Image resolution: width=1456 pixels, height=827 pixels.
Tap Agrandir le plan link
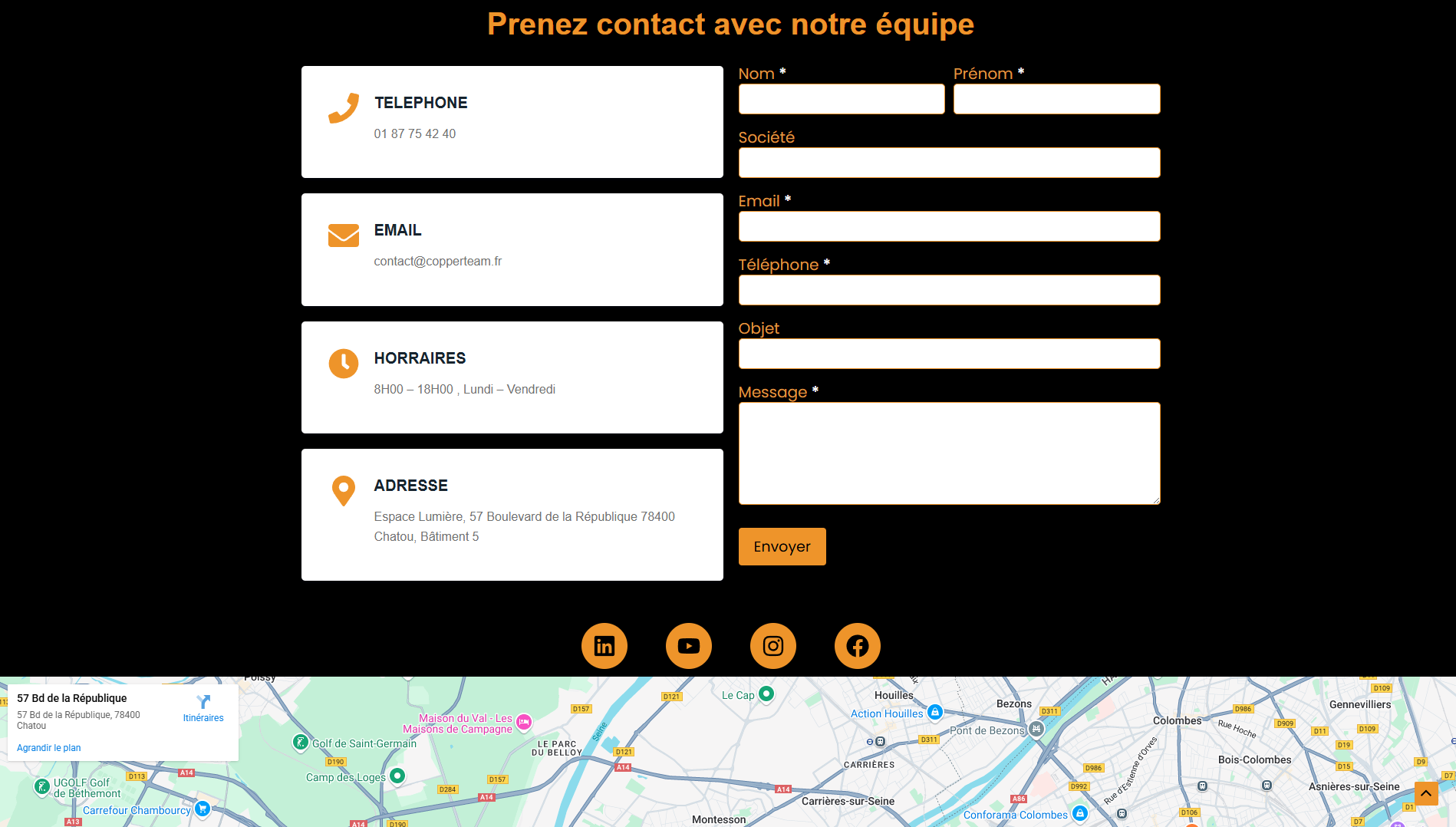(48, 748)
